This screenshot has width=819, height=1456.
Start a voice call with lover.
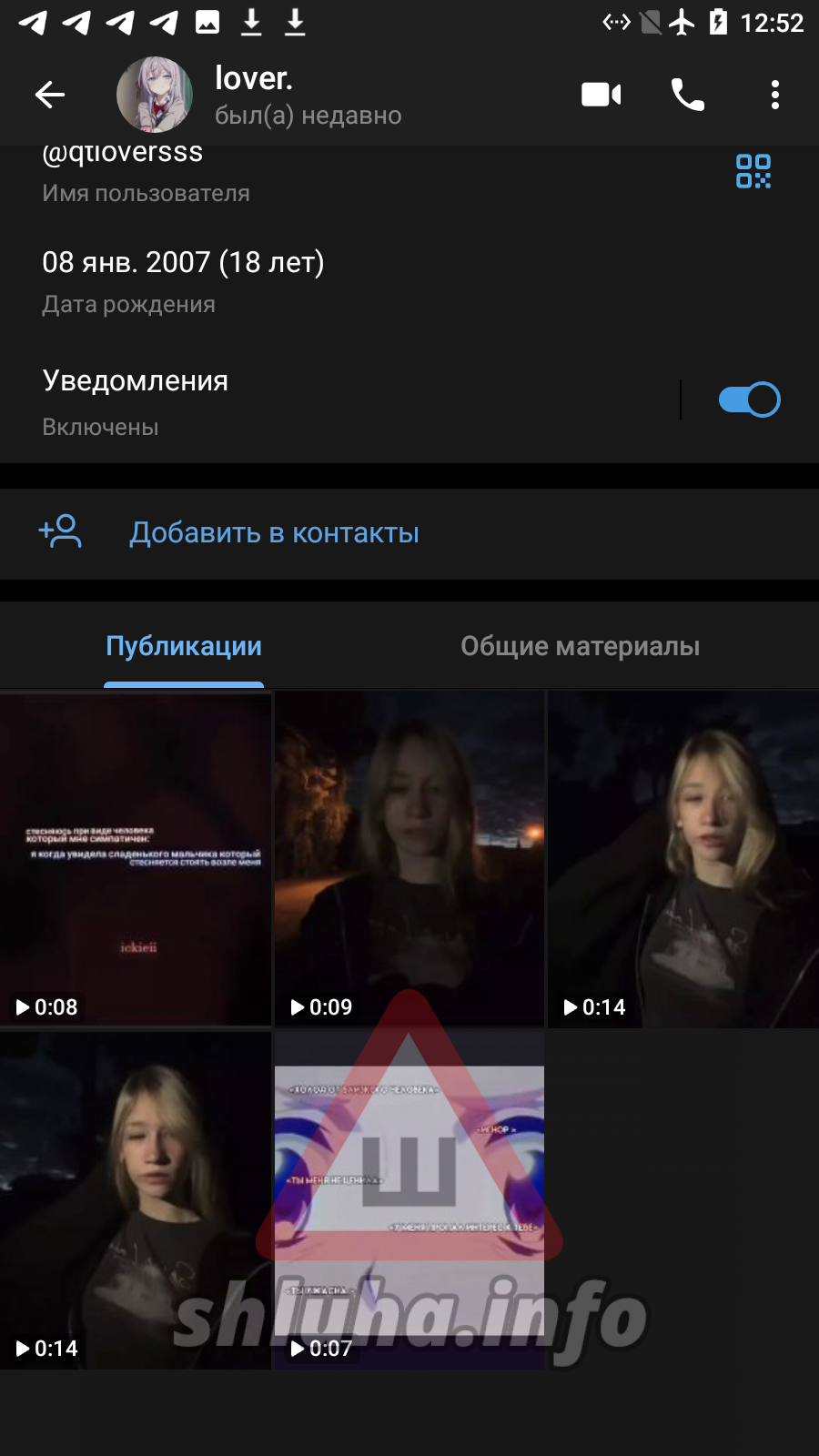[687, 95]
